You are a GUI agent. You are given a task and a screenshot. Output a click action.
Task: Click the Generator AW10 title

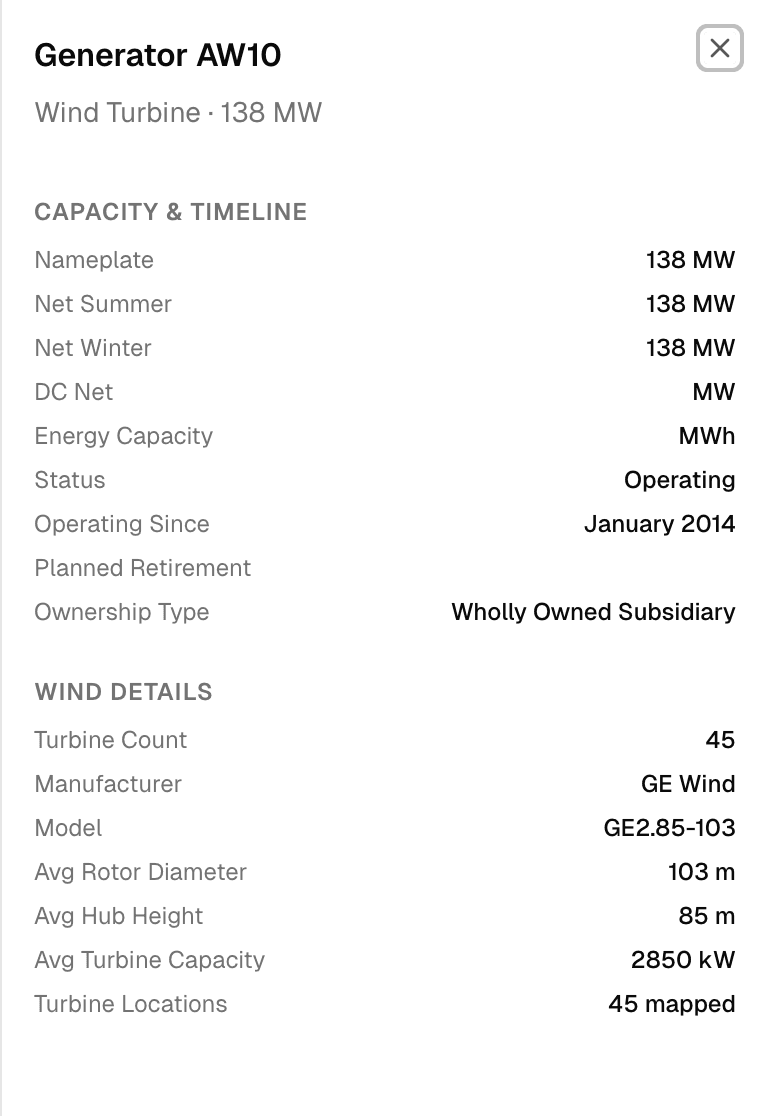click(157, 55)
